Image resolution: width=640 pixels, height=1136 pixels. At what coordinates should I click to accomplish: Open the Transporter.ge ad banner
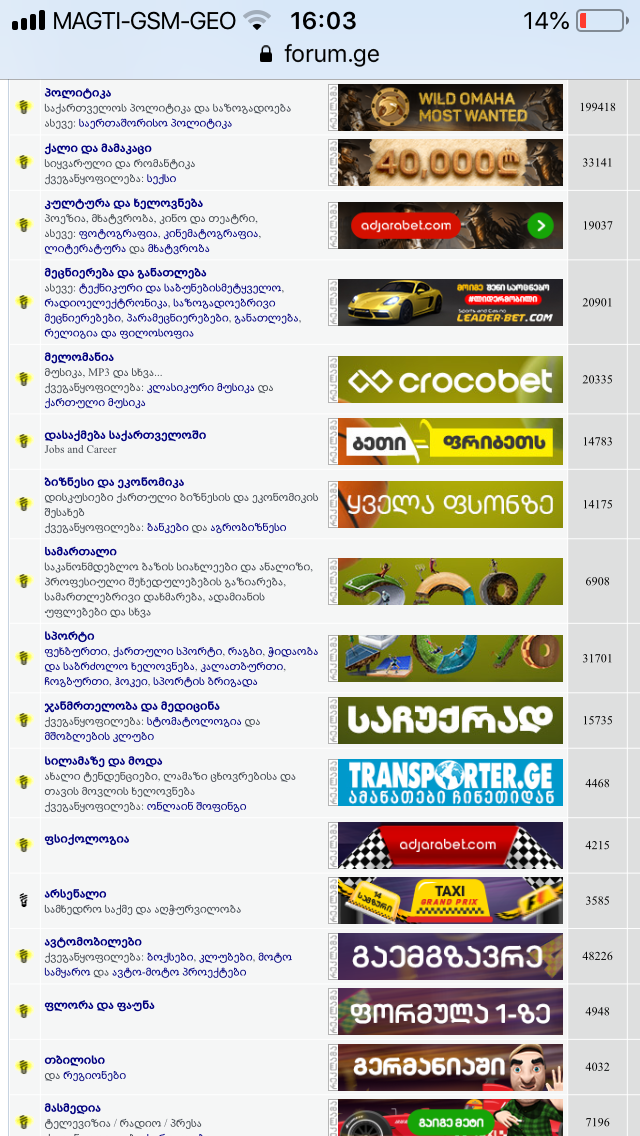(x=450, y=782)
